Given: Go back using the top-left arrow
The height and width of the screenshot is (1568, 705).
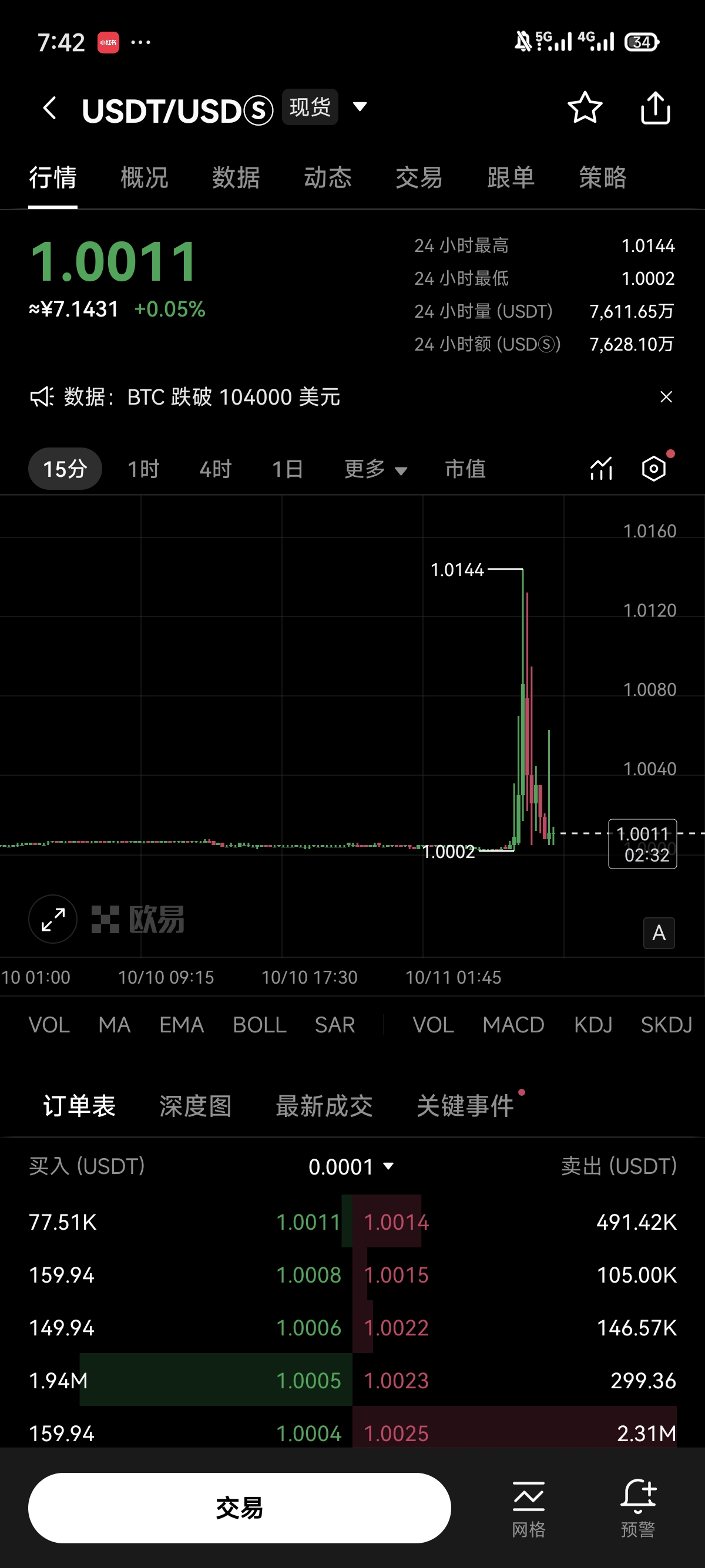Looking at the screenshot, I should (x=50, y=108).
